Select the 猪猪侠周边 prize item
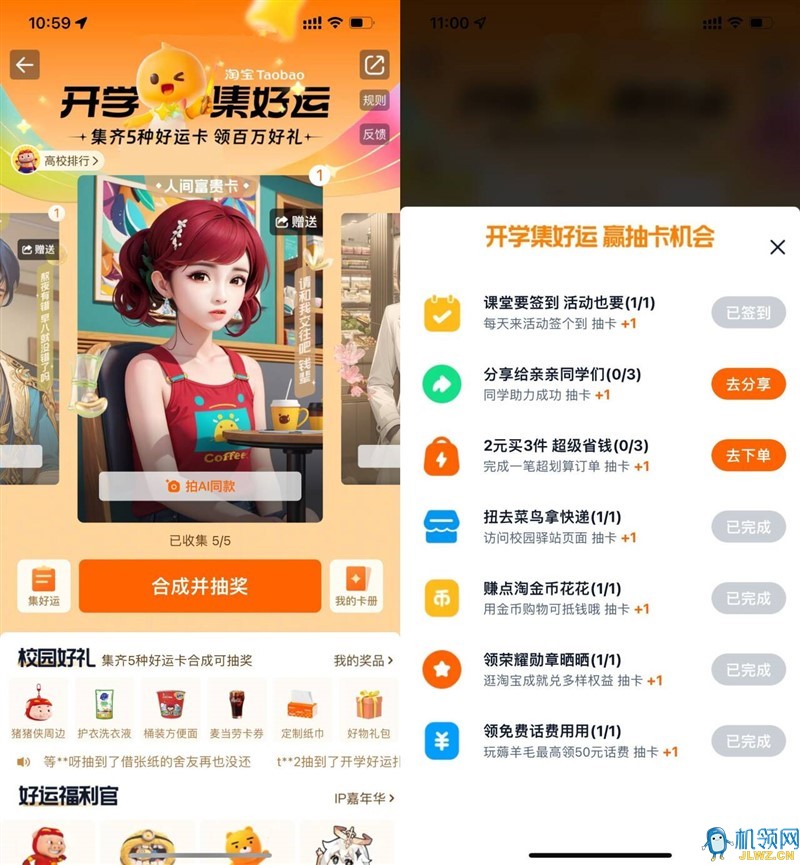 [x=39, y=712]
